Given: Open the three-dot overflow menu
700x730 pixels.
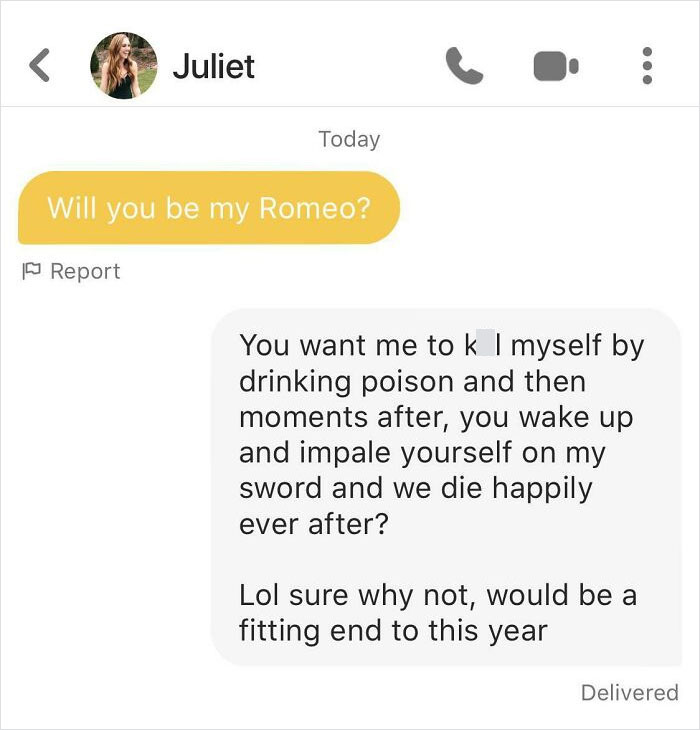Looking at the screenshot, I should coord(647,66).
